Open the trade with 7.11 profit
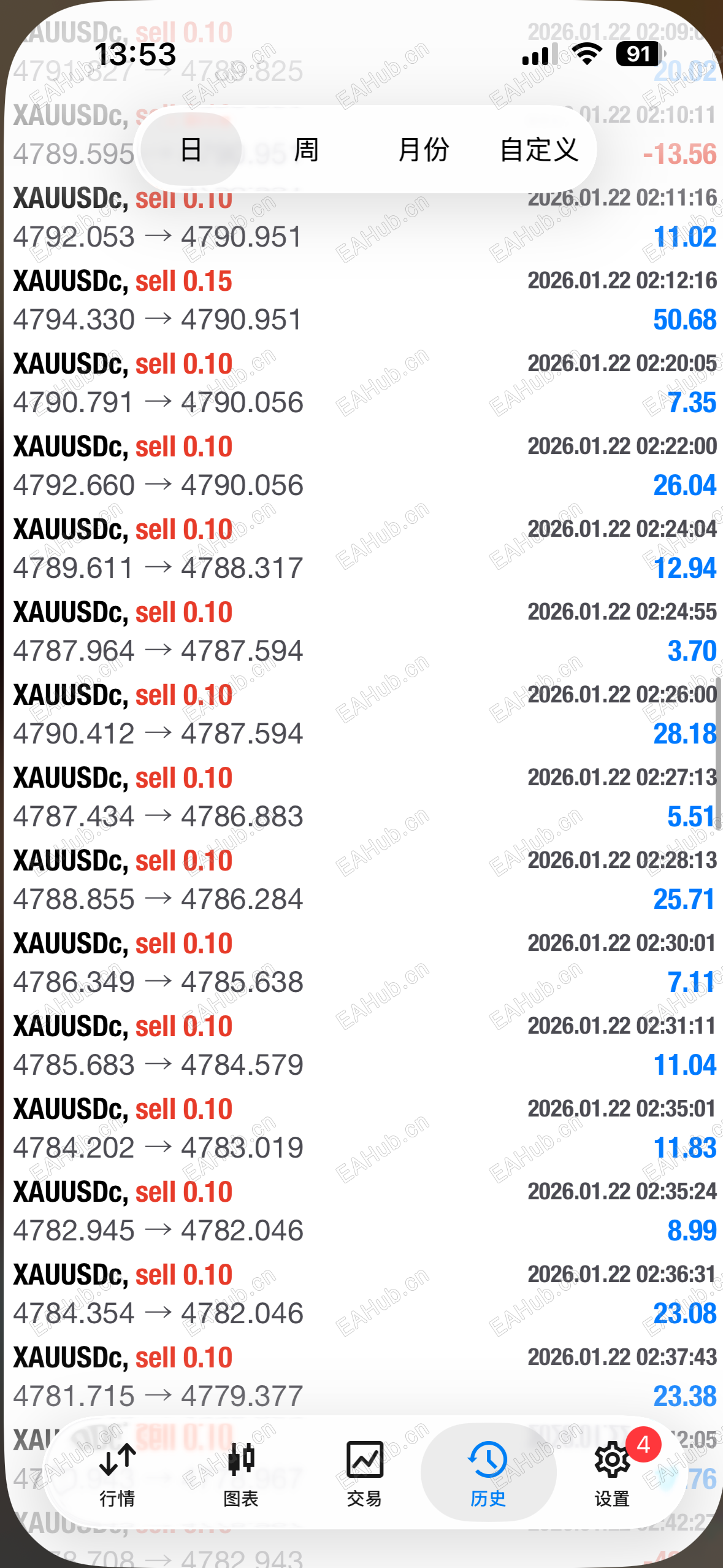Screen dimensions: 723x1568 [x=362, y=963]
